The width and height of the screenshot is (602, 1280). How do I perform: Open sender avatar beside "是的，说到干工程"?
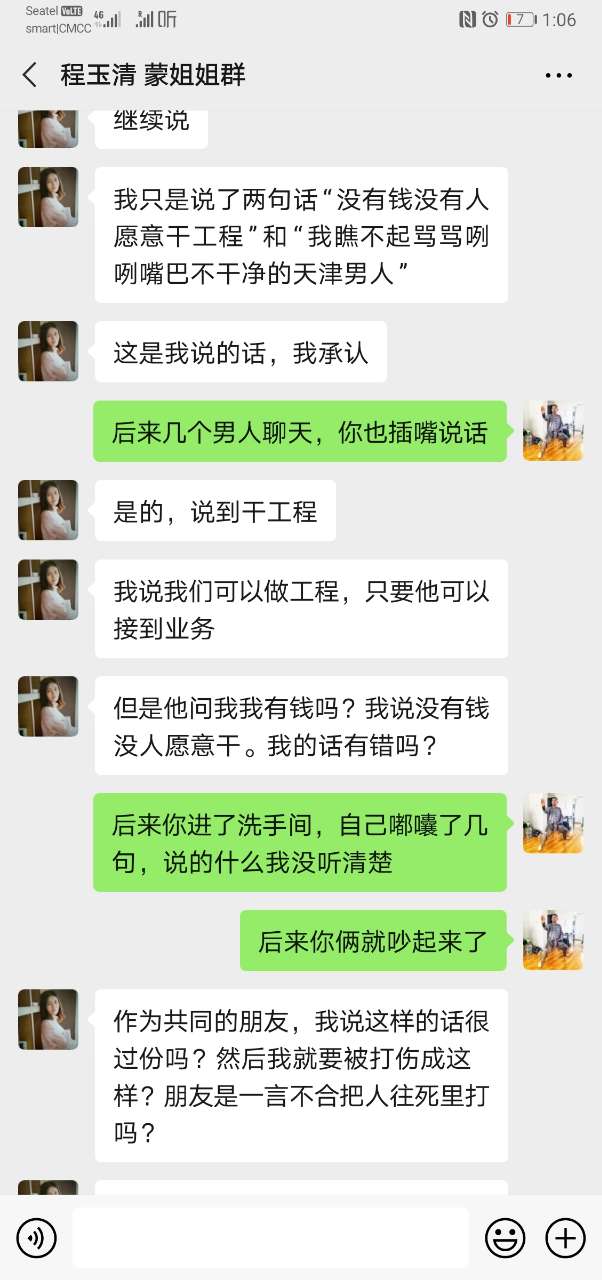(48, 510)
